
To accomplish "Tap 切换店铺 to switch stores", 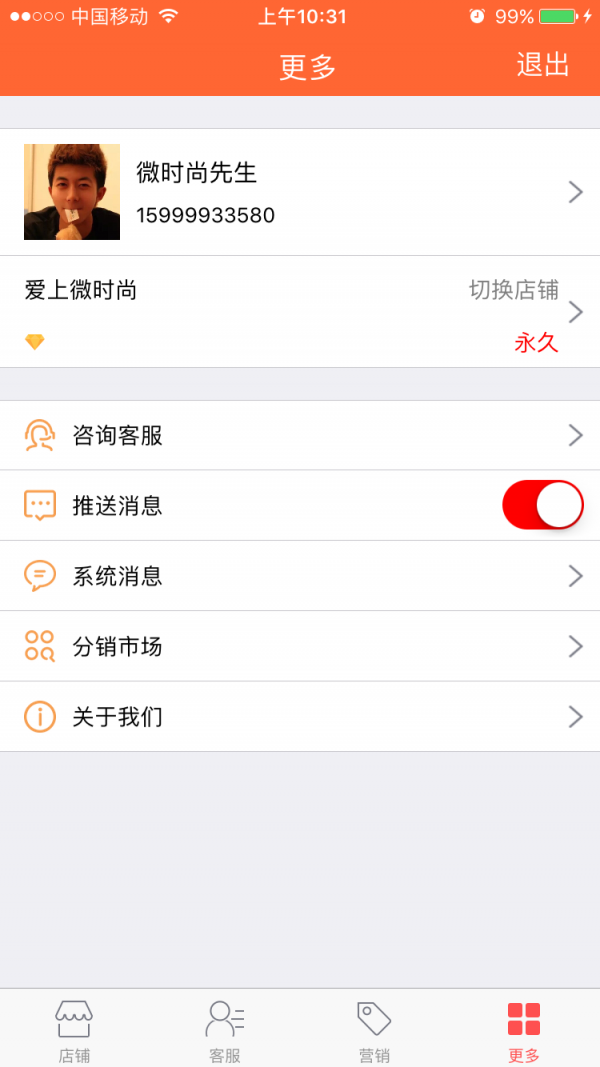I will tap(514, 290).
